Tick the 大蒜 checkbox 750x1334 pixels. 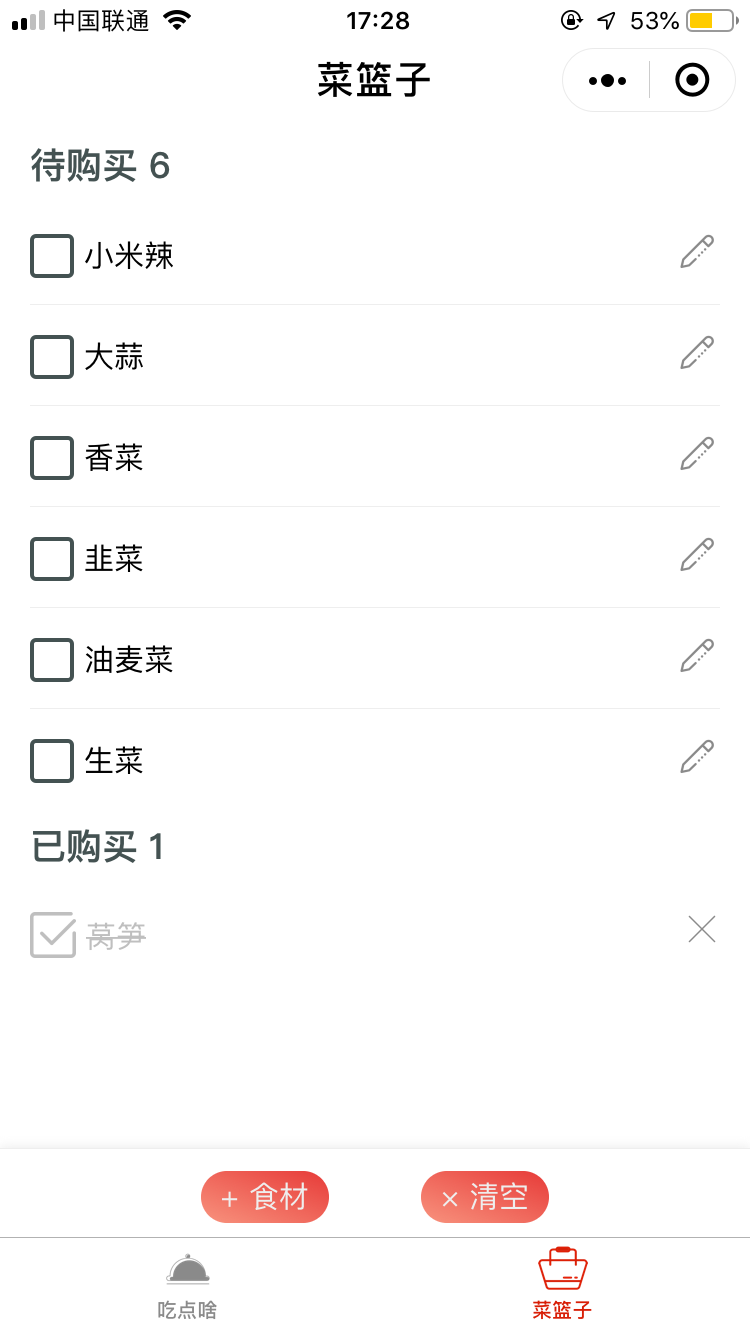52,357
